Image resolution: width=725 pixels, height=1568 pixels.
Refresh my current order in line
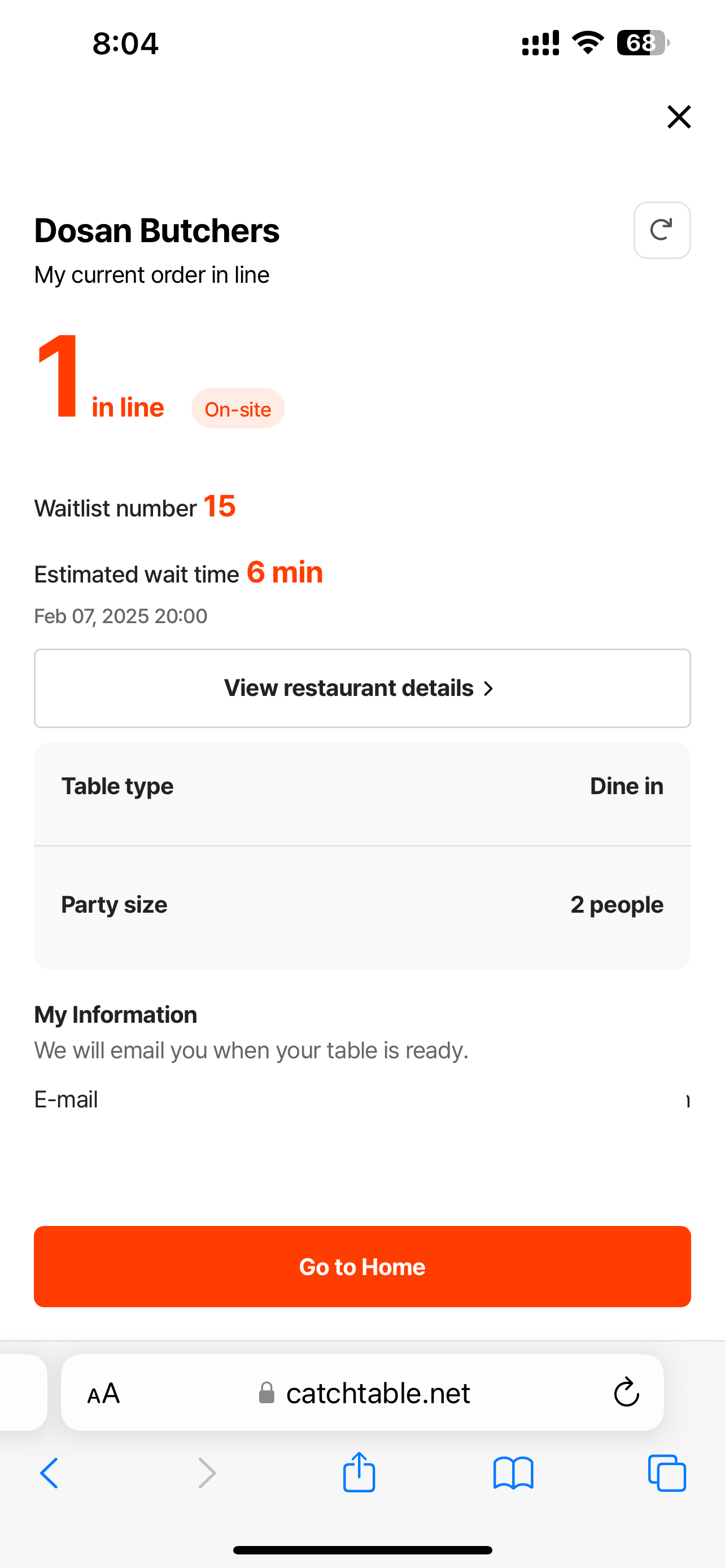pos(662,230)
